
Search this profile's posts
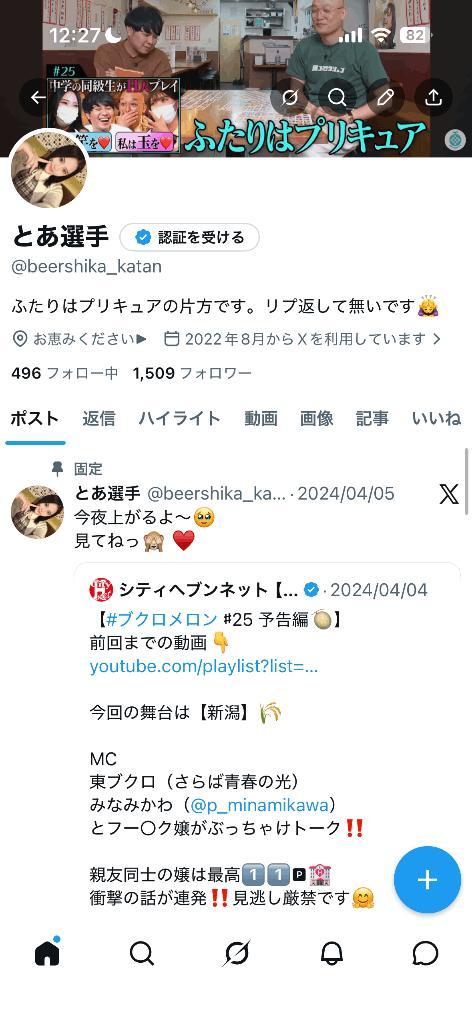(x=337, y=97)
